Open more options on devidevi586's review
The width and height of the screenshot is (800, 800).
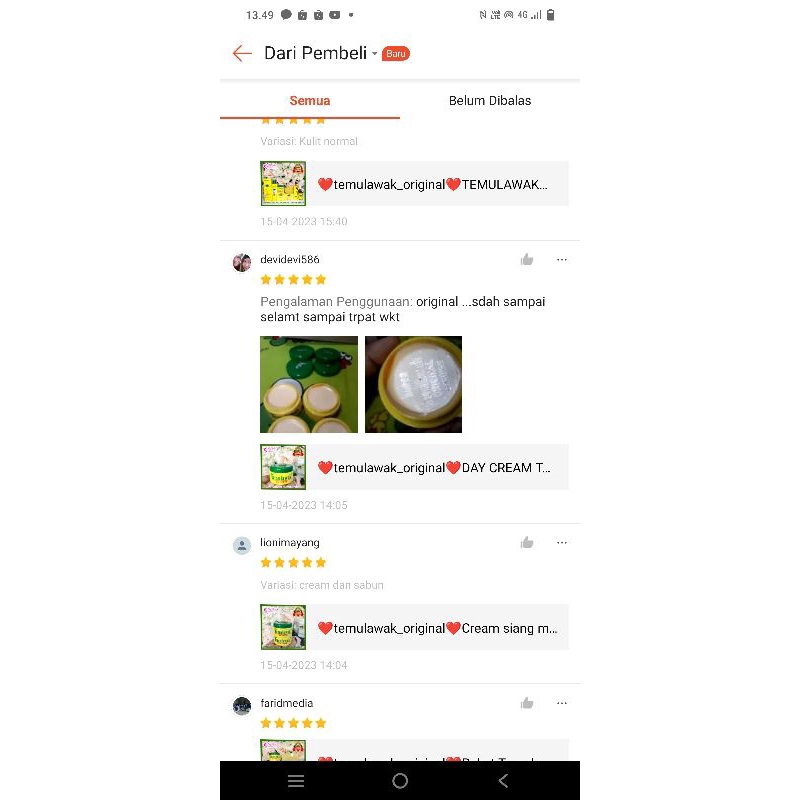click(562, 260)
